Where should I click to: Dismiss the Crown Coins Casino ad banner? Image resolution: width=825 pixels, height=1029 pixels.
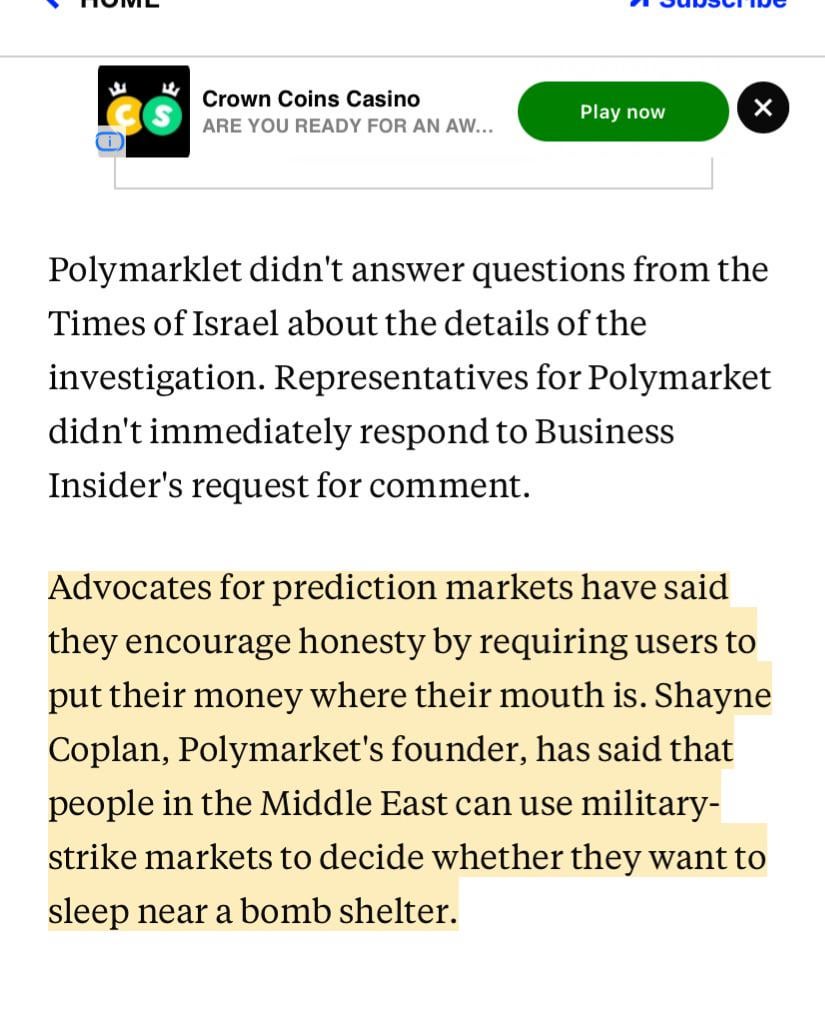coord(762,108)
